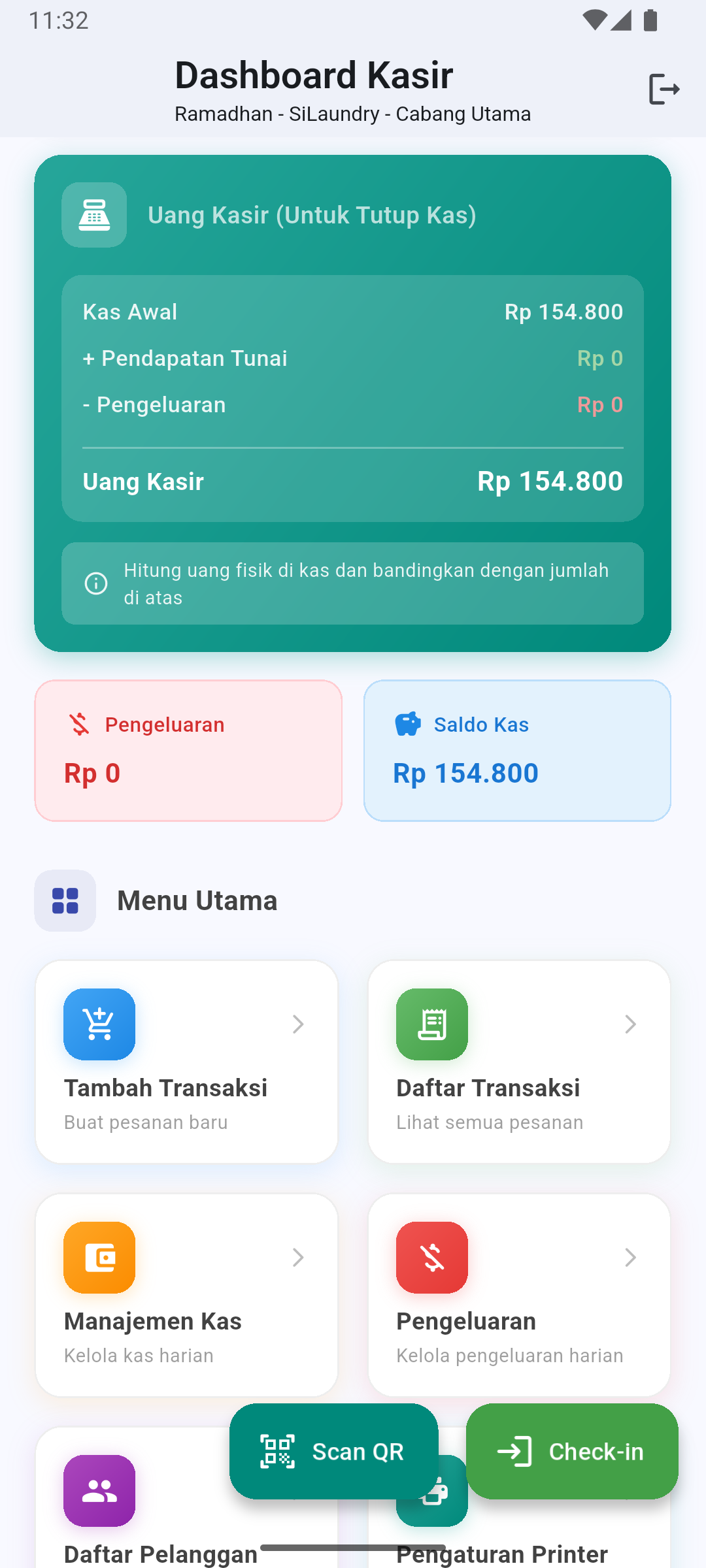Expand Manajemen Kas using the chevron
706x1568 pixels.
tap(298, 1257)
